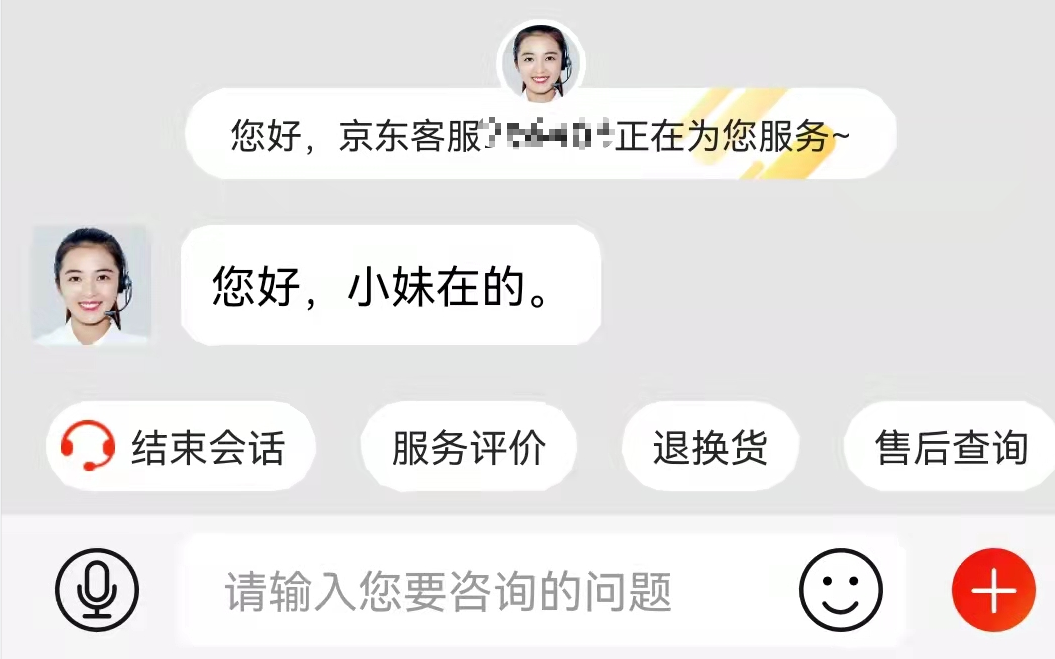
Task: Tap the microphone voice input icon
Action: point(97,590)
